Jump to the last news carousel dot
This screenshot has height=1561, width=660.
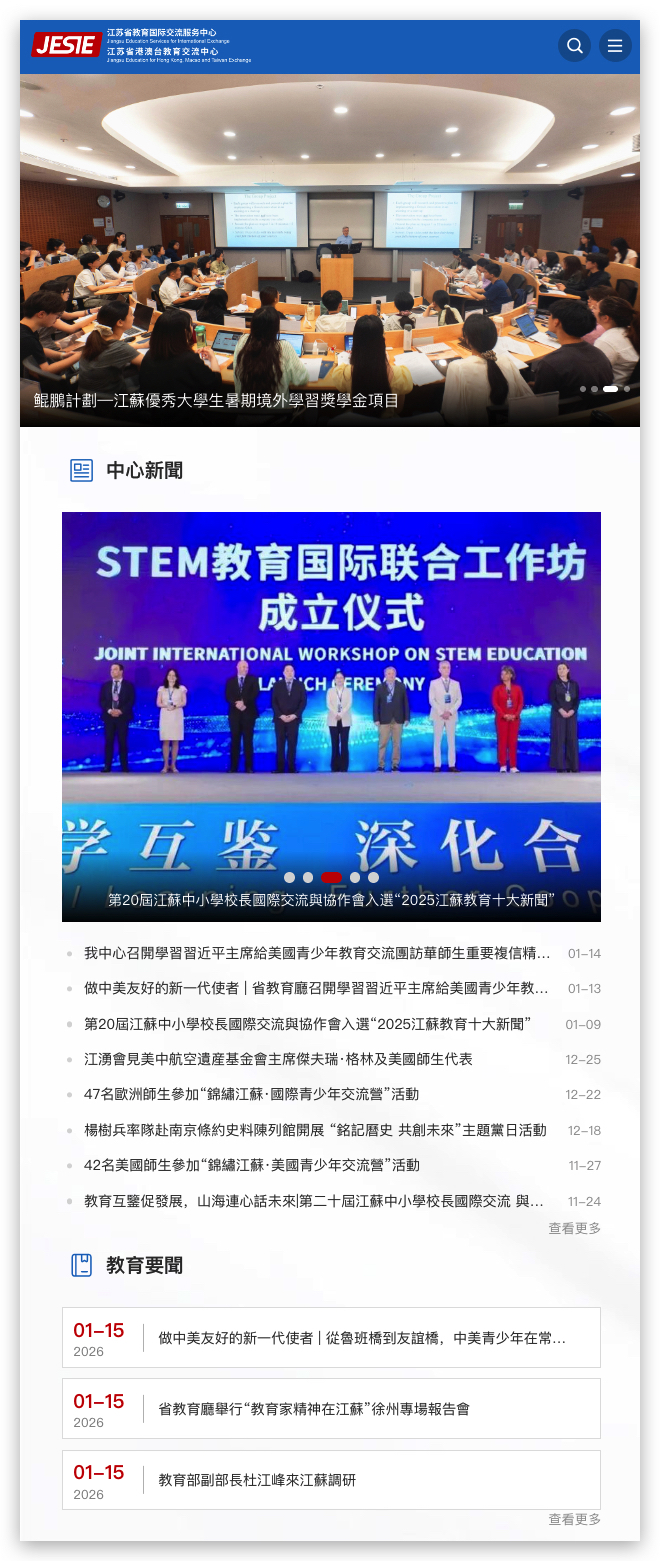pos(373,878)
